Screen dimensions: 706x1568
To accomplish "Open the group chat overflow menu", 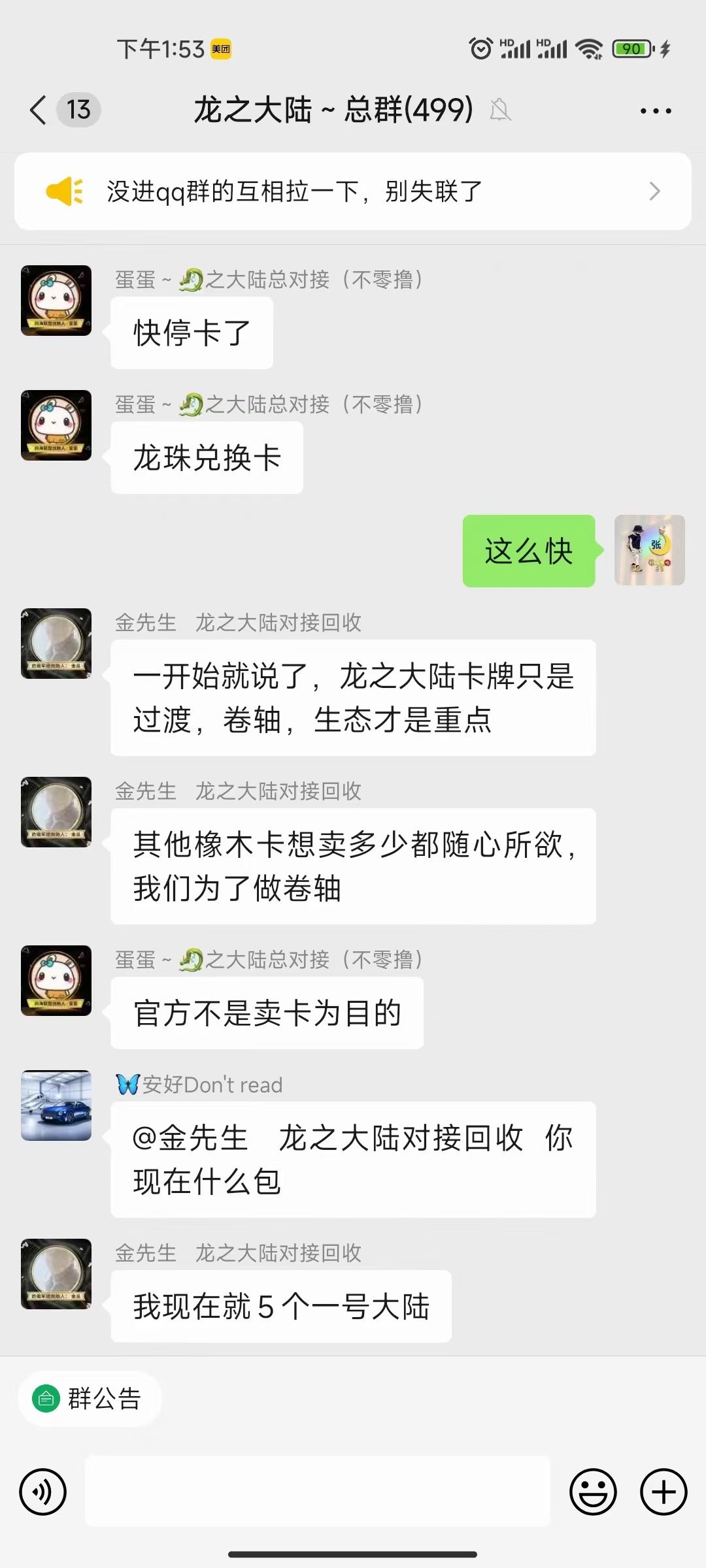I will (x=656, y=111).
